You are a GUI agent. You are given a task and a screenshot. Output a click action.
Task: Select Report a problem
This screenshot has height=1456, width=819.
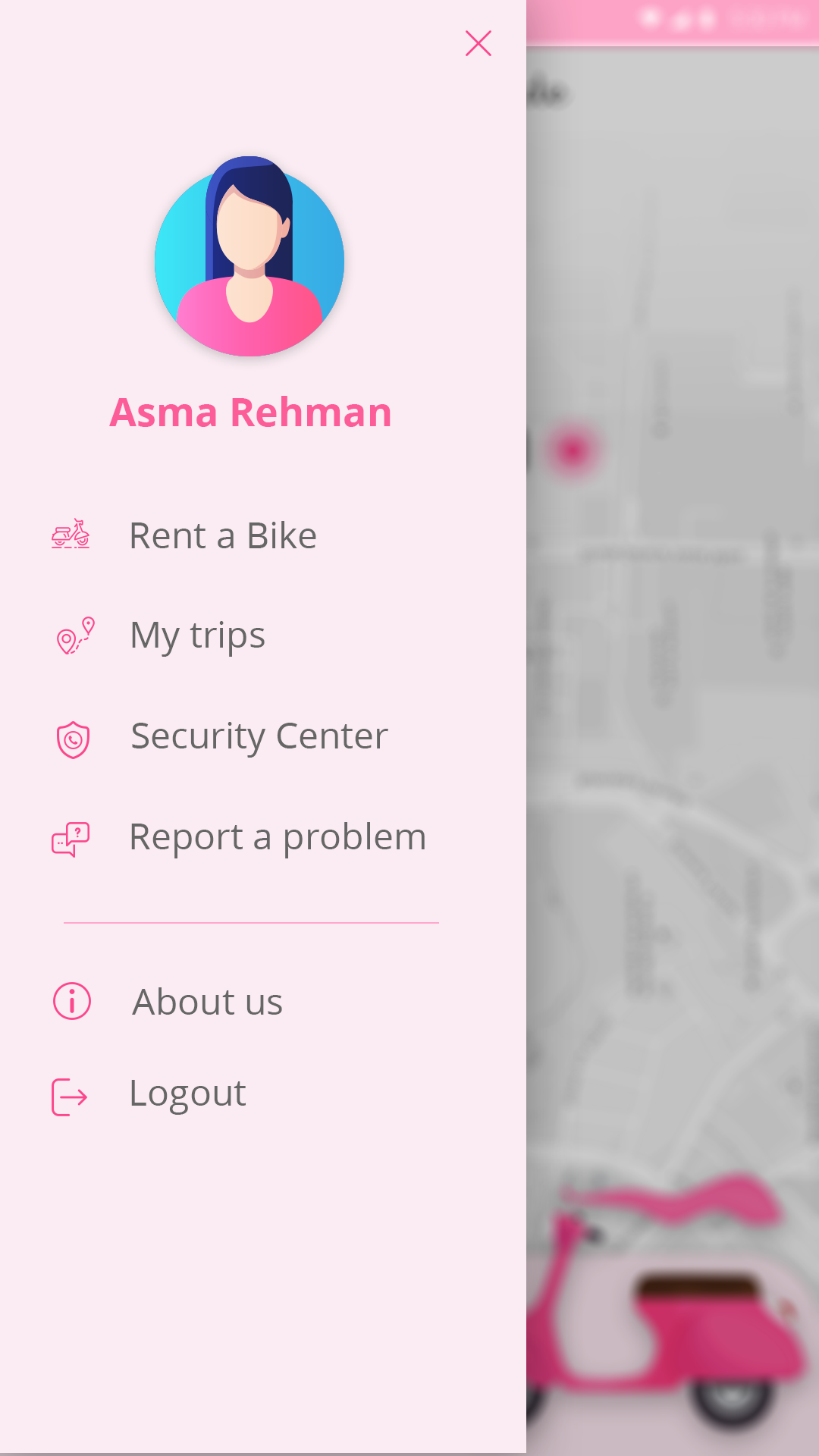277,837
